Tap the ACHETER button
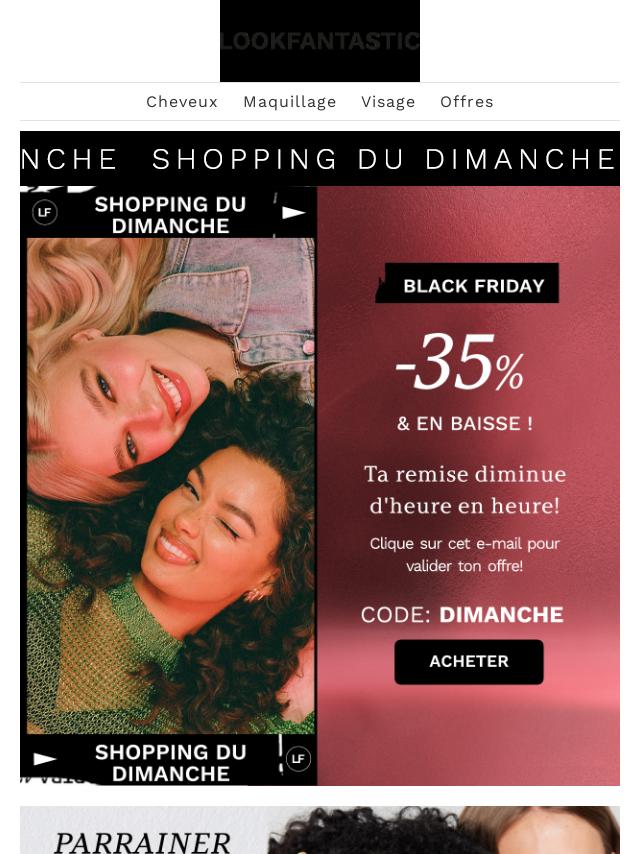 click(469, 662)
